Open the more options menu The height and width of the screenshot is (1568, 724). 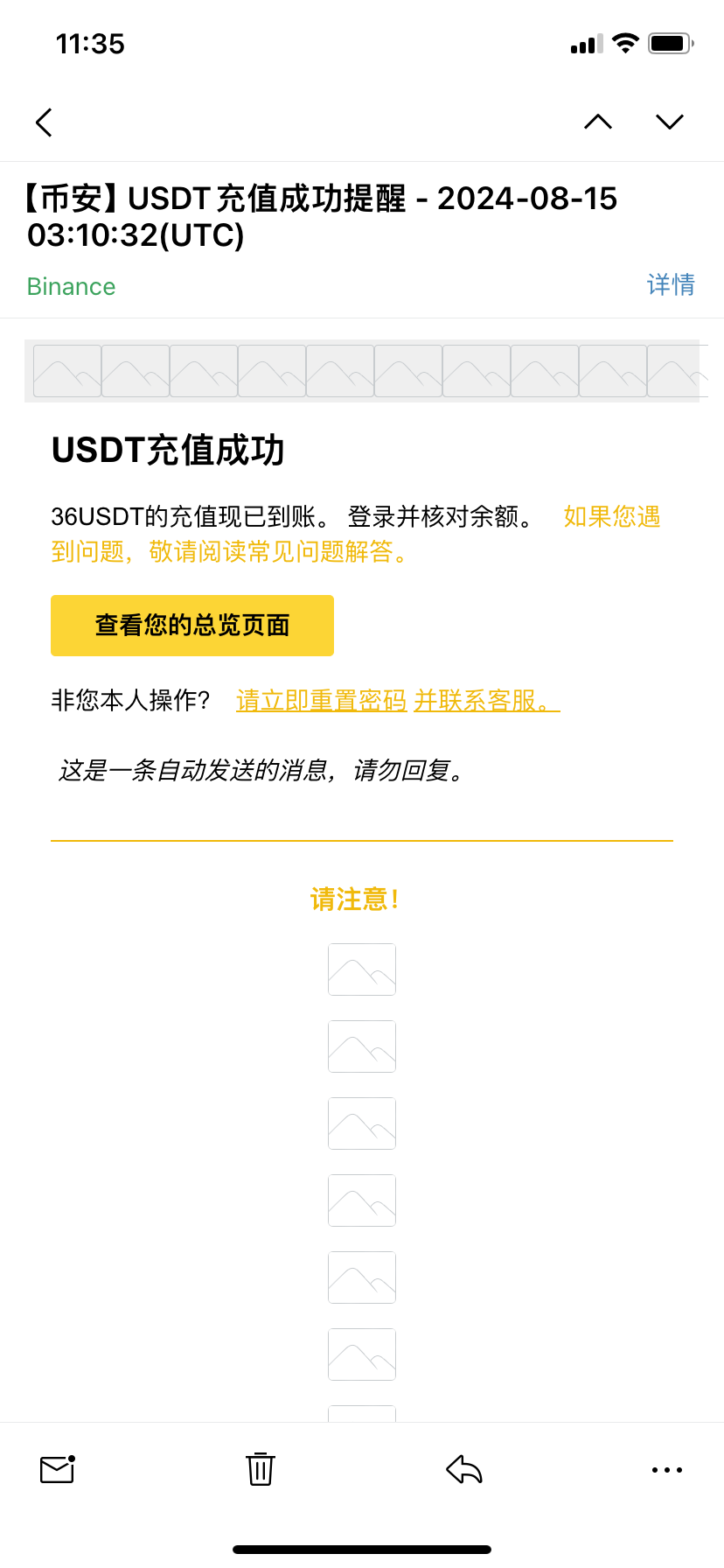[x=667, y=1470]
